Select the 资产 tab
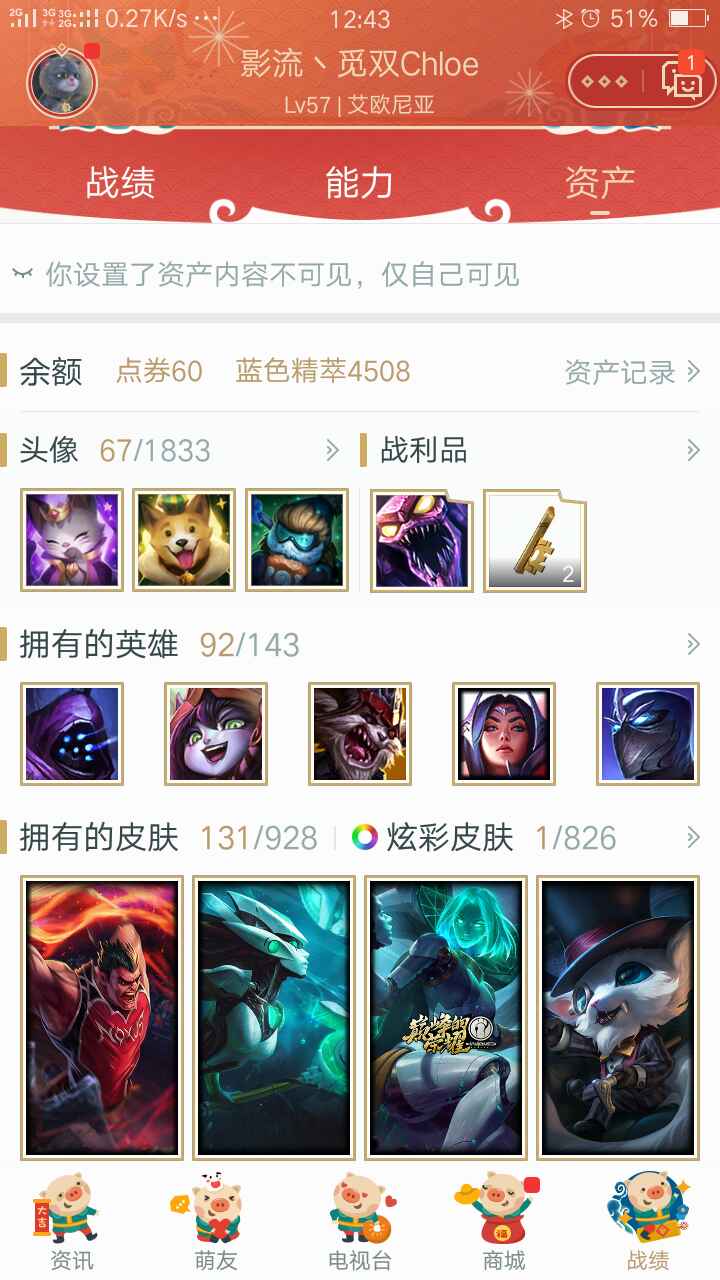The height and width of the screenshot is (1280, 720). pos(599,184)
